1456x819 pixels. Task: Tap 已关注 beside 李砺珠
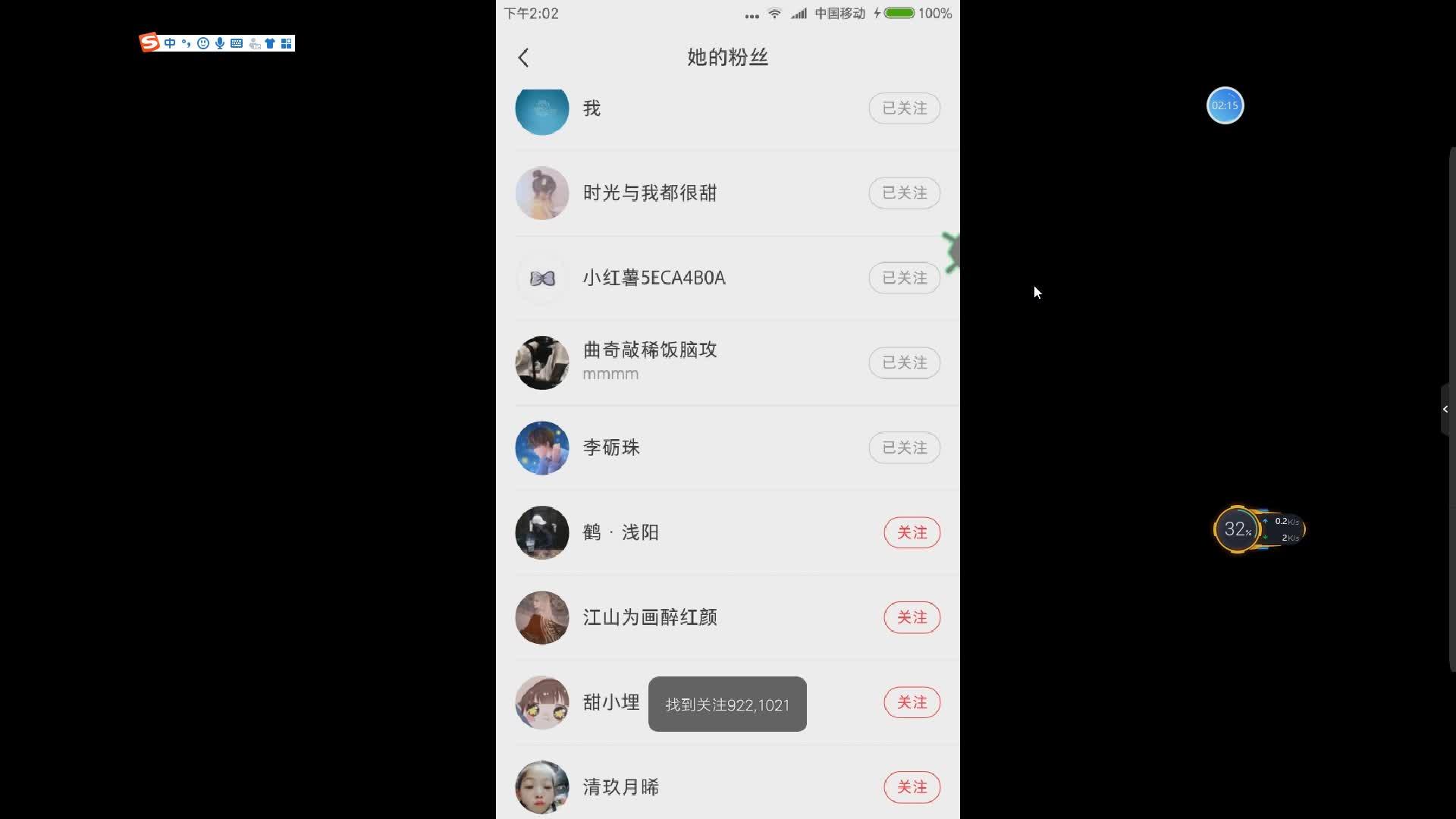pyautogui.click(x=904, y=447)
